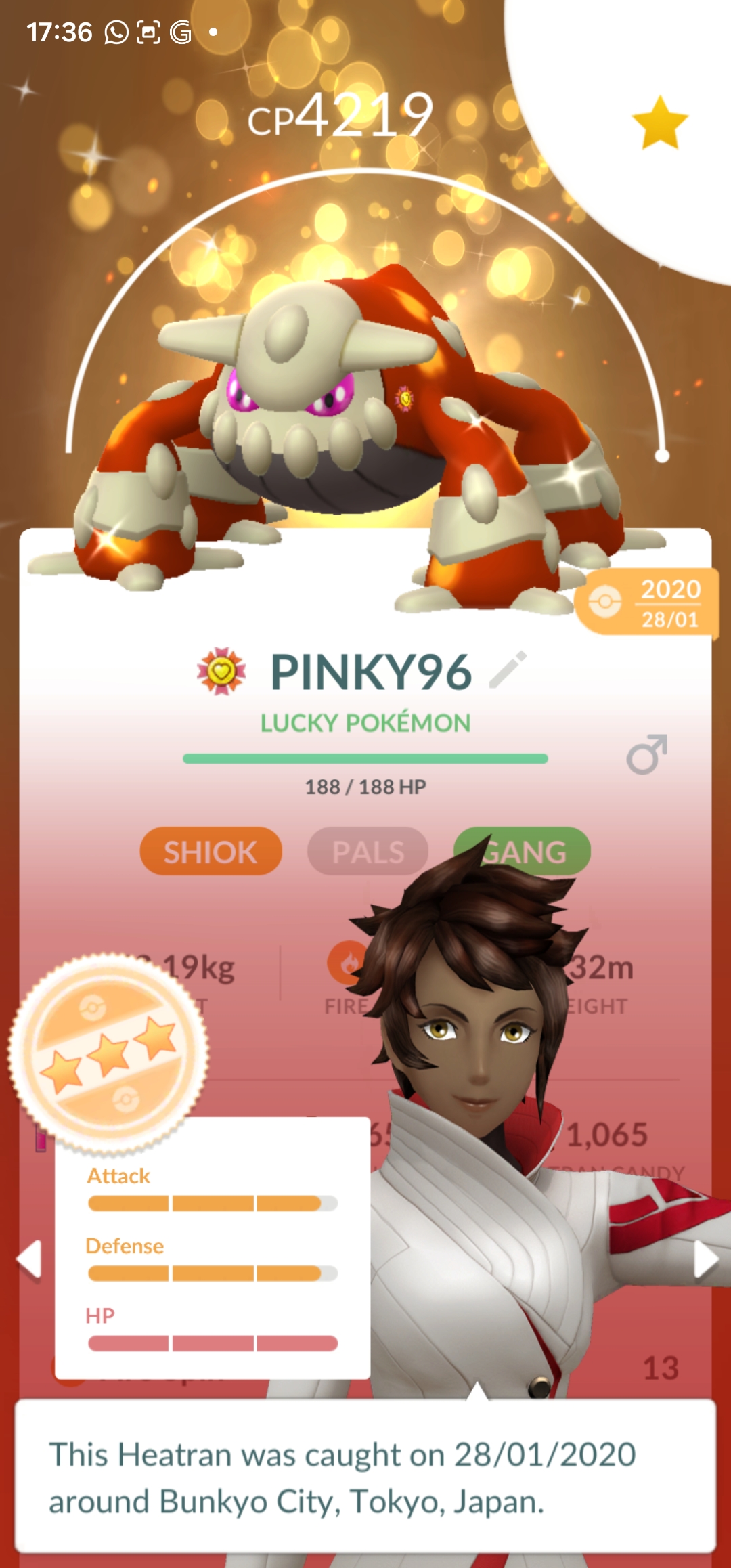This screenshot has width=731, height=1568.
Task: Go to previous Pokémon with left arrow
Action: (x=29, y=1259)
